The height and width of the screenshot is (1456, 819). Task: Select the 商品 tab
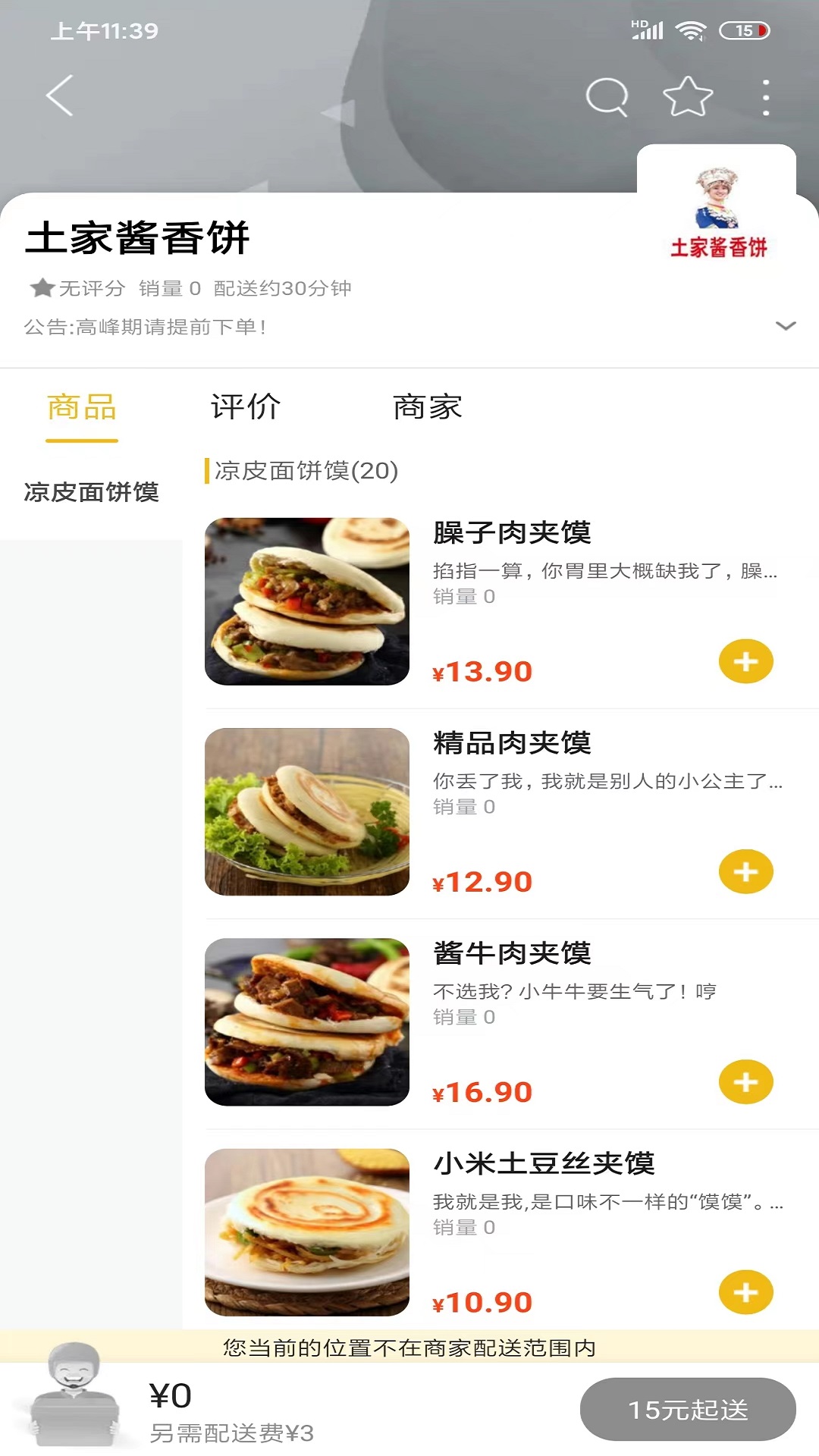82,407
